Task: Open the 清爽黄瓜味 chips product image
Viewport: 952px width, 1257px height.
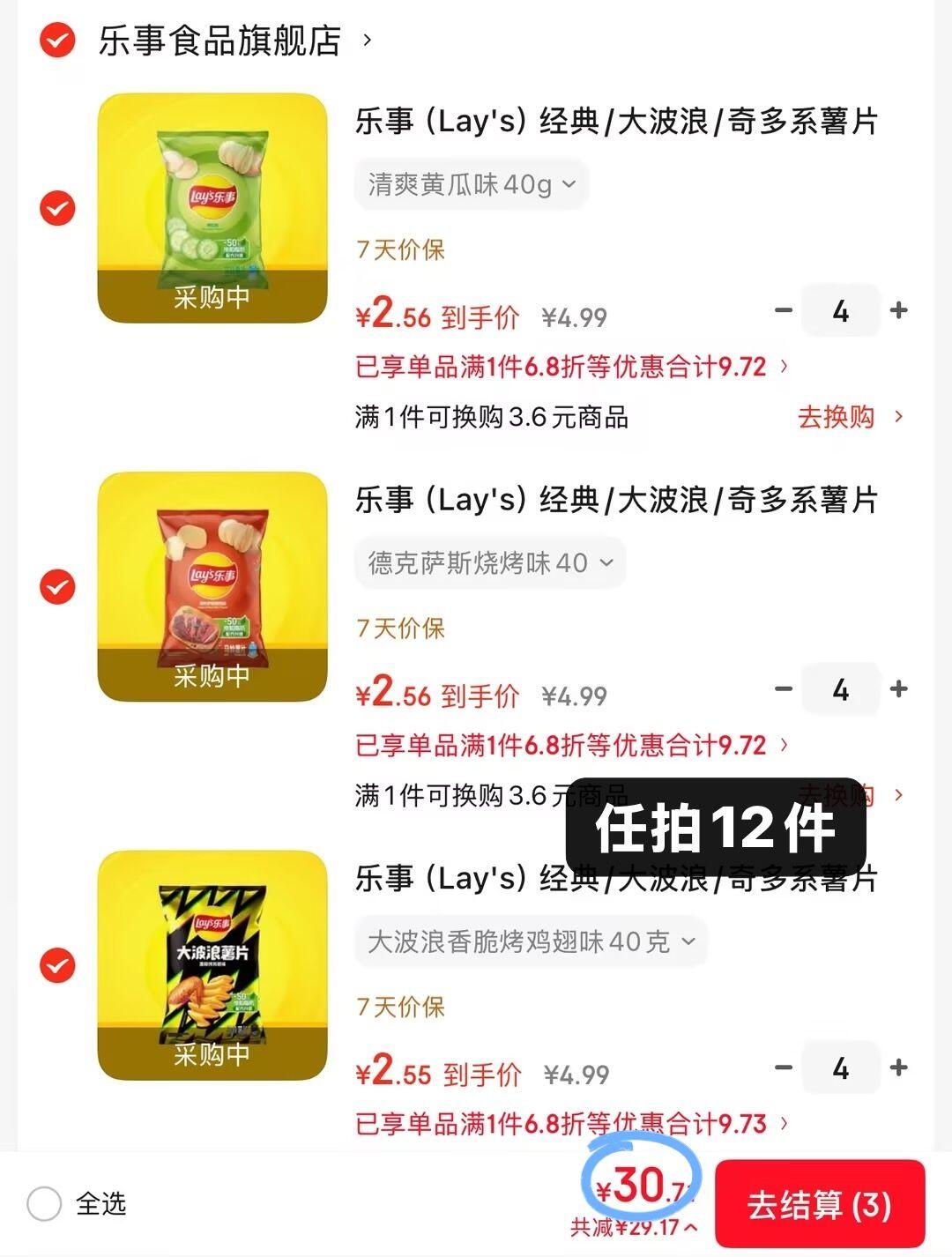Action: coord(212,208)
